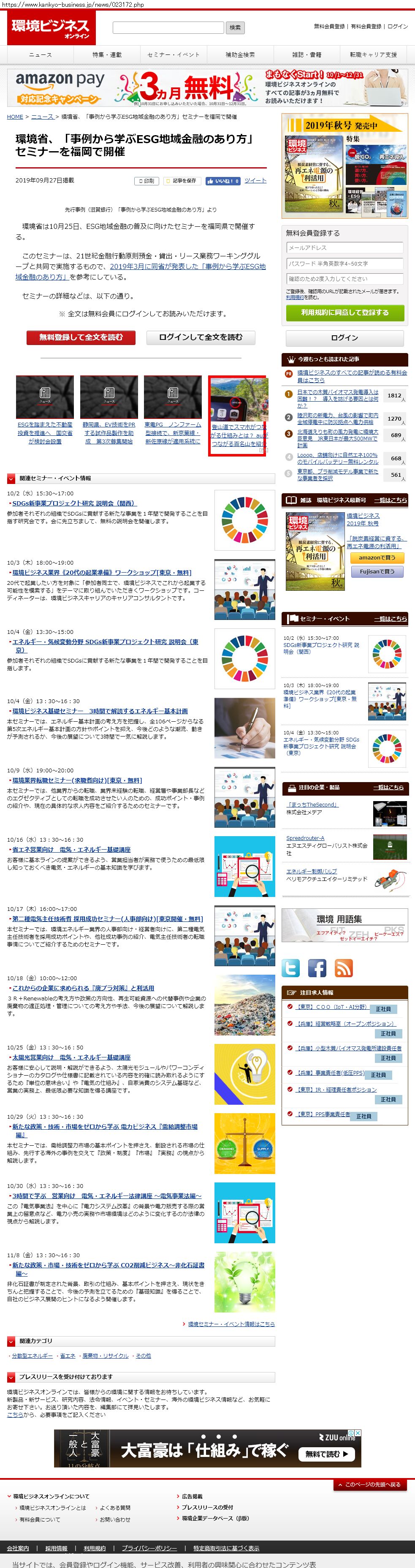Open the セミナー・イベント navigation tab

(174, 55)
